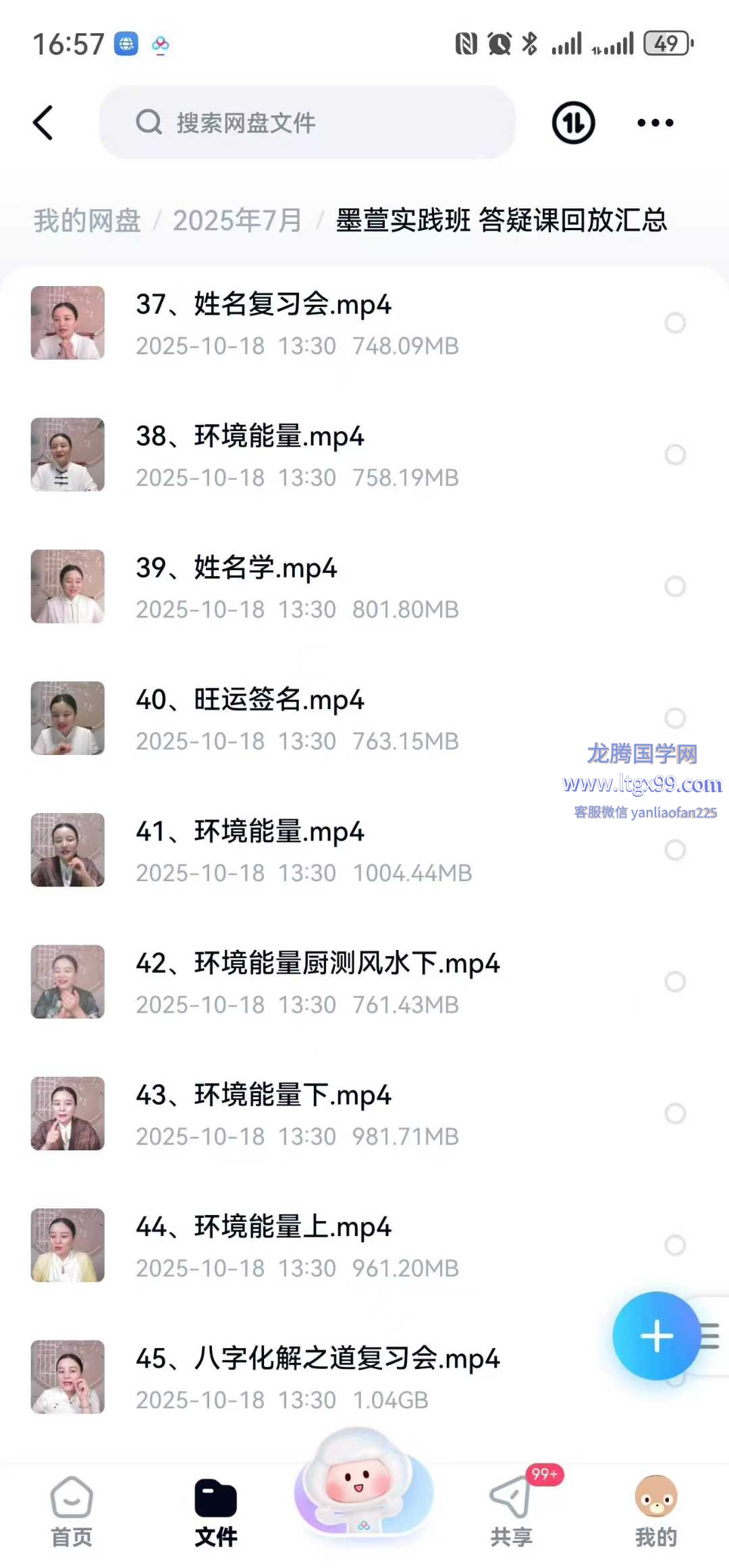This screenshot has height=1568, width=729.
Task: Open video 44、环境能量上.mp4
Action: tap(263, 1245)
